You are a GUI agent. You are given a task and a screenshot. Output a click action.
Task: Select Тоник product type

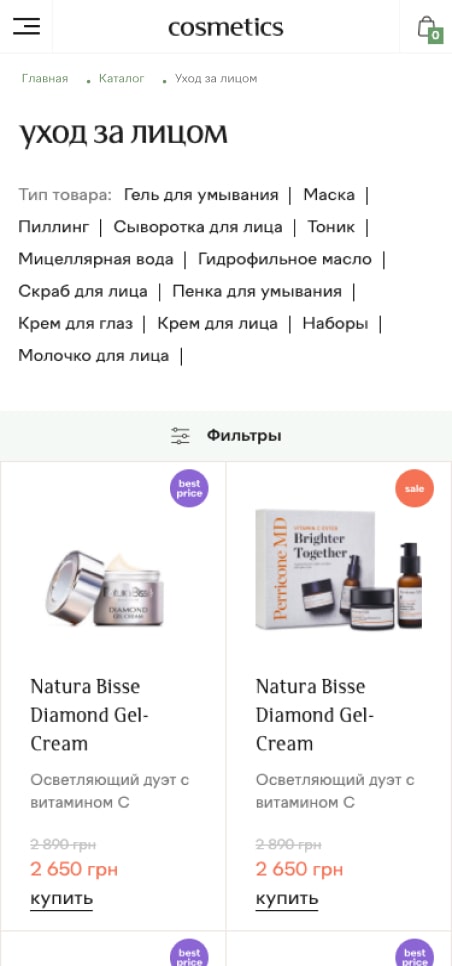tap(331, 227)
